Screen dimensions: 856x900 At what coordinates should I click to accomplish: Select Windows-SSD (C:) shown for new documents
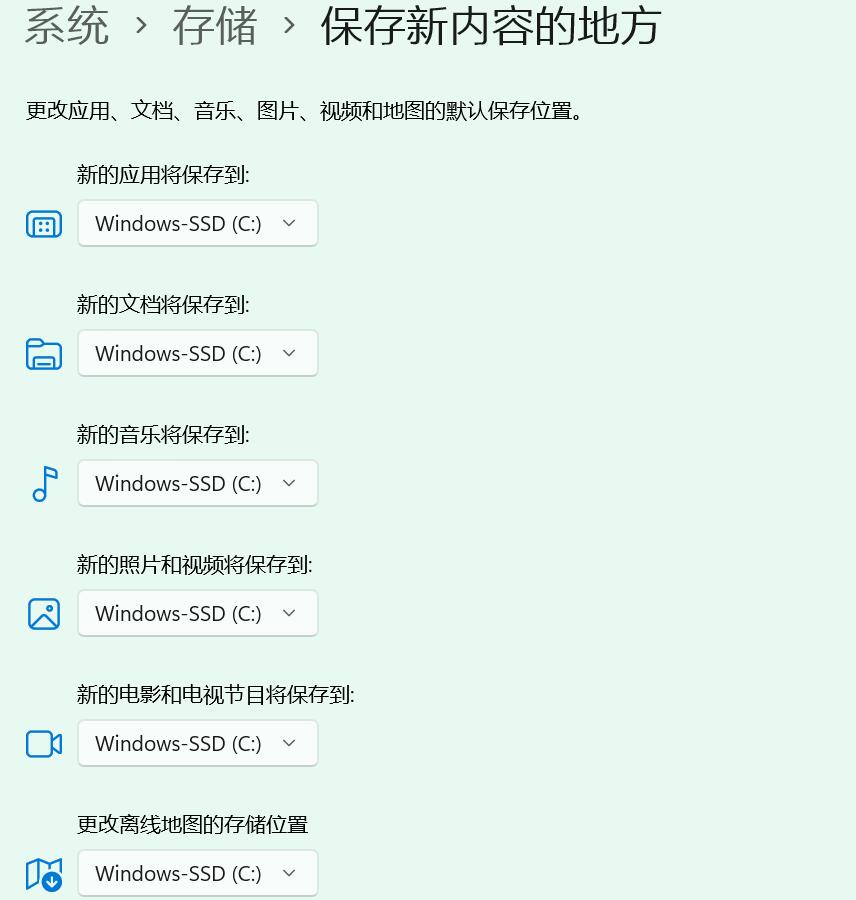click(178, 353)
